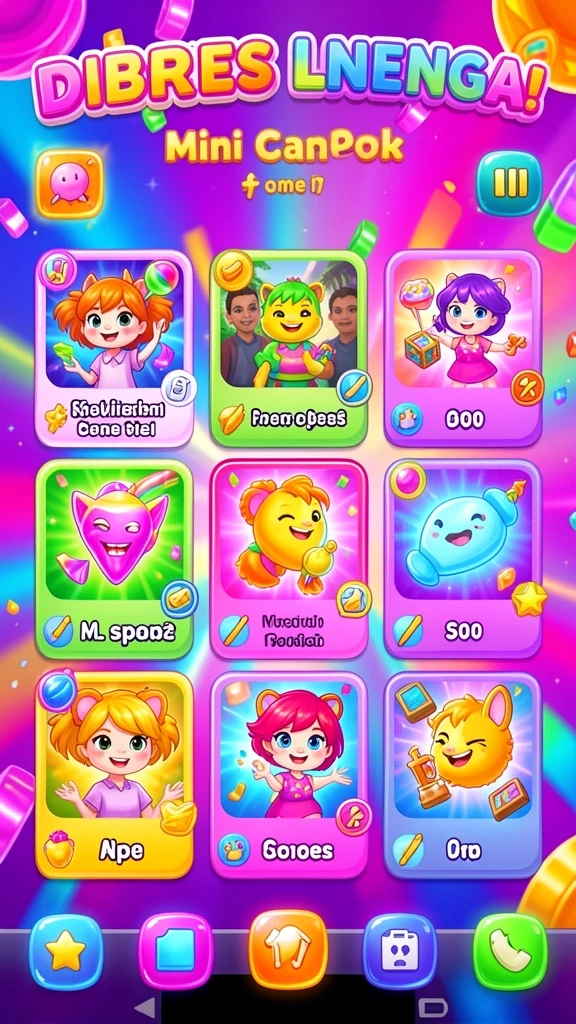Tap the green phone button
This screenshot has width=576, height=1024.
[509, 952]
